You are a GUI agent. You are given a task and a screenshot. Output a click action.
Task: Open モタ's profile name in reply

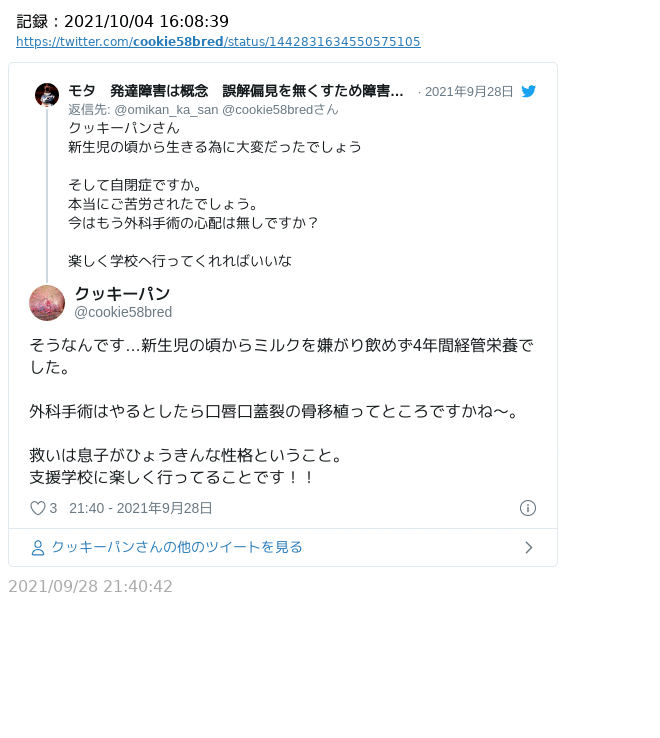[236, 91]
